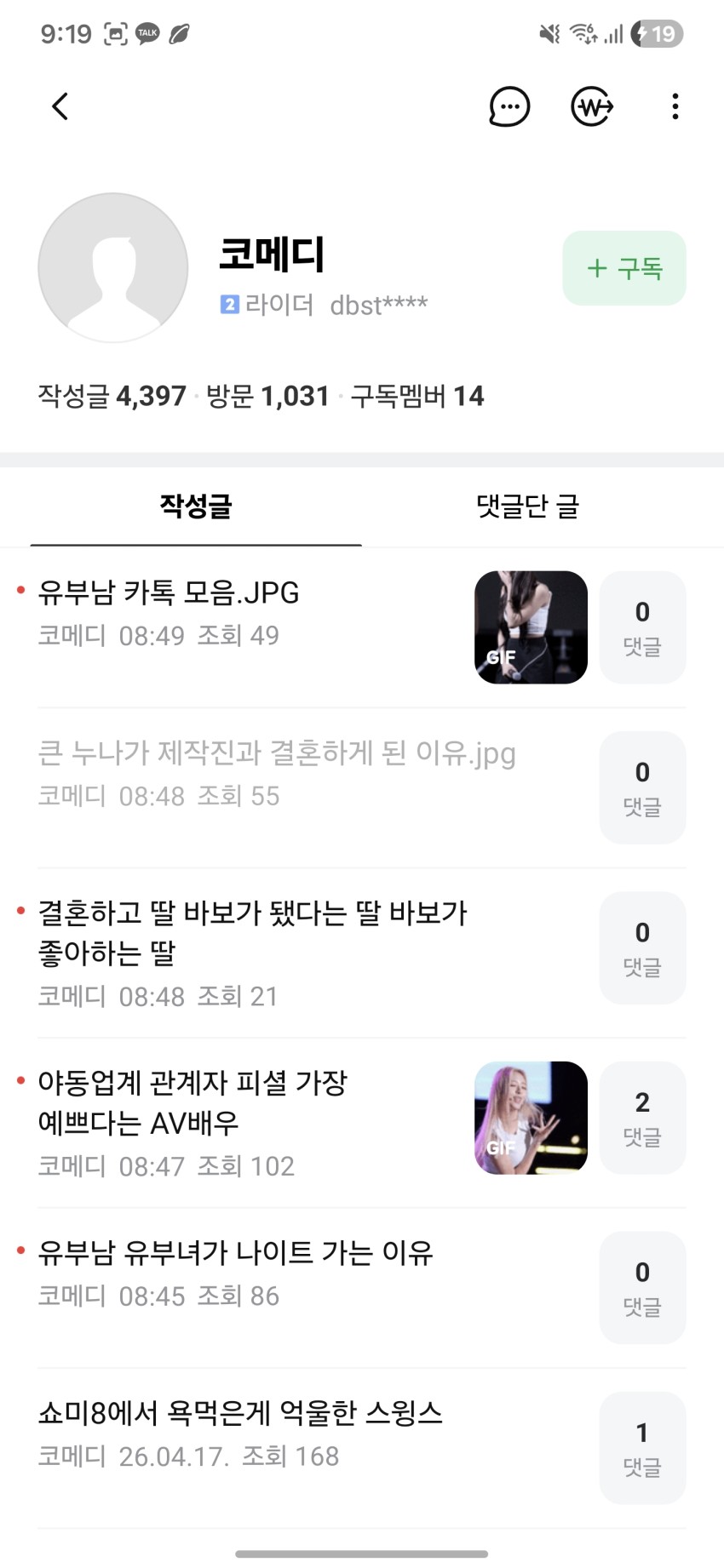Open the post 쇼미8에서 욕먹은게 억울한 스윙스
This screenshot has height=1568, width=724.
(x=240, y=1414)
